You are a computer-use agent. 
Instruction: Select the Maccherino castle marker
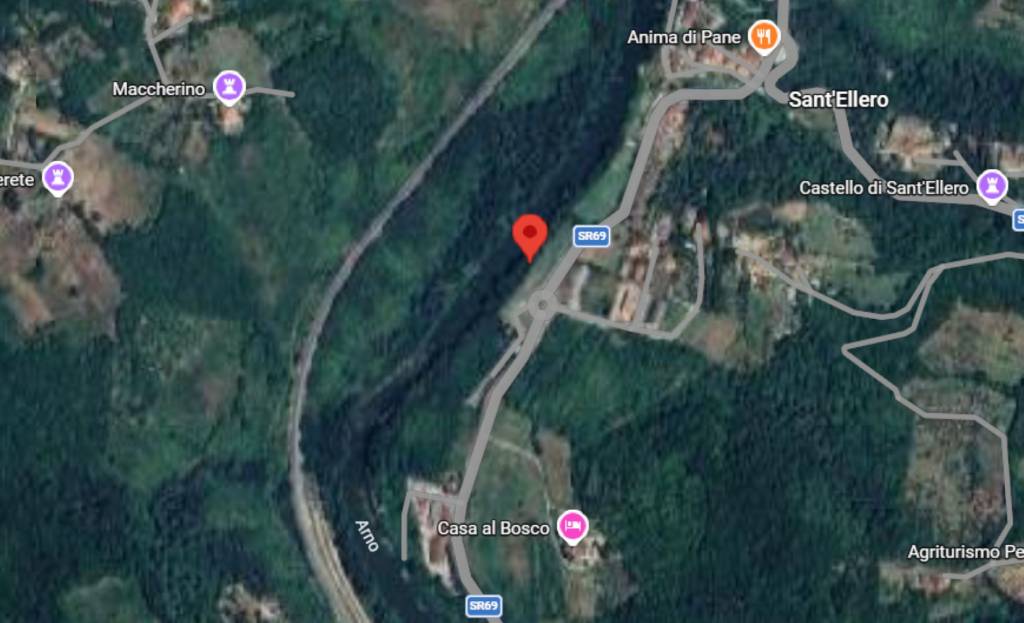tap(231, 88)
